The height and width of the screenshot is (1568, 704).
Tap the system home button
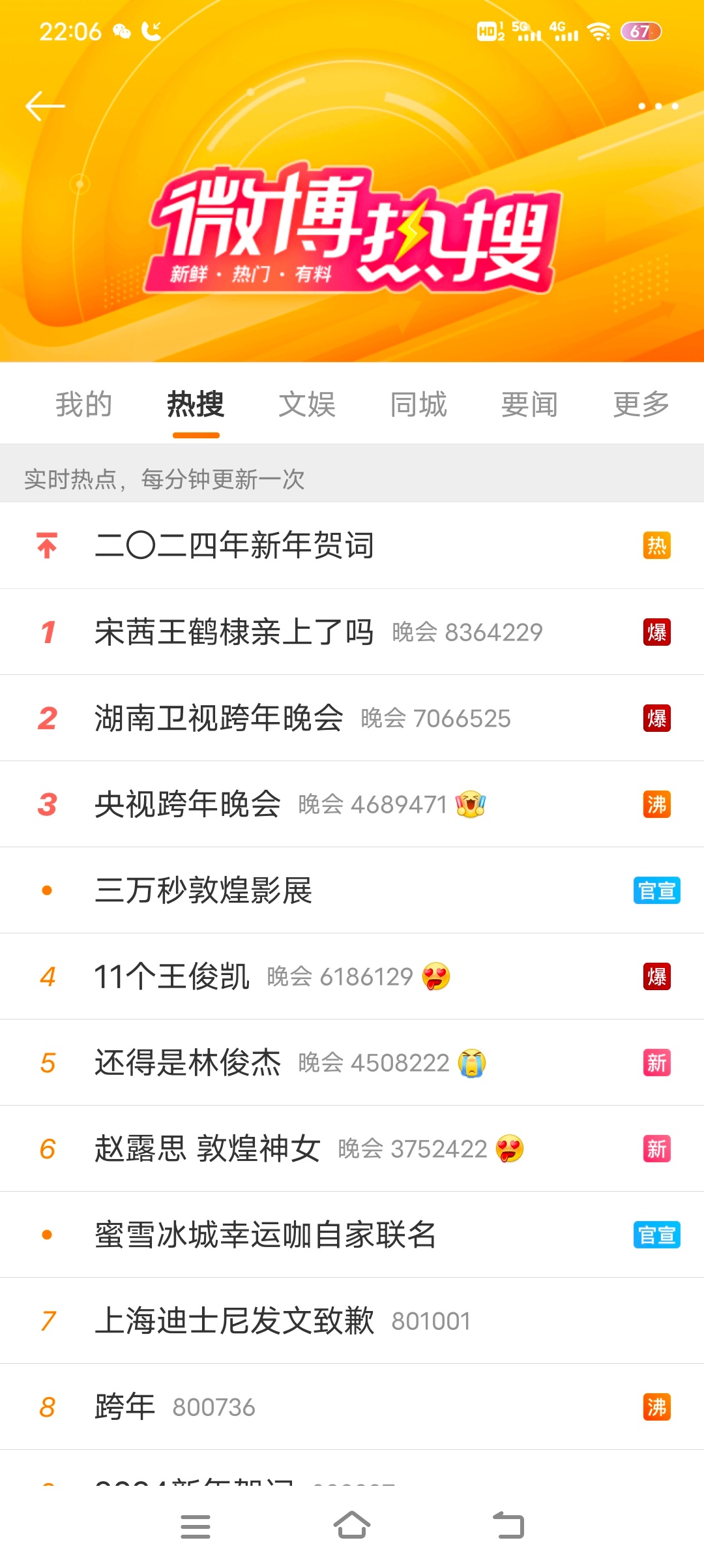click(352, 1526)
